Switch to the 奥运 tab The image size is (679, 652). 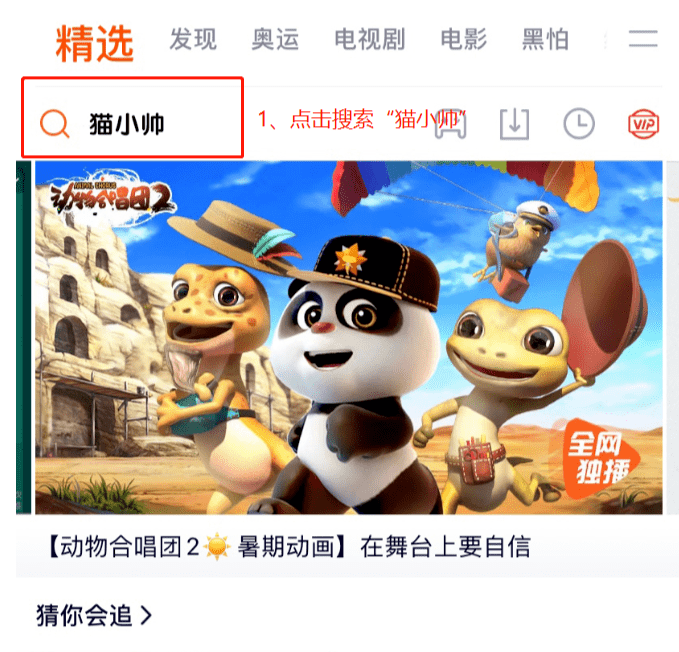pos(275,40)
